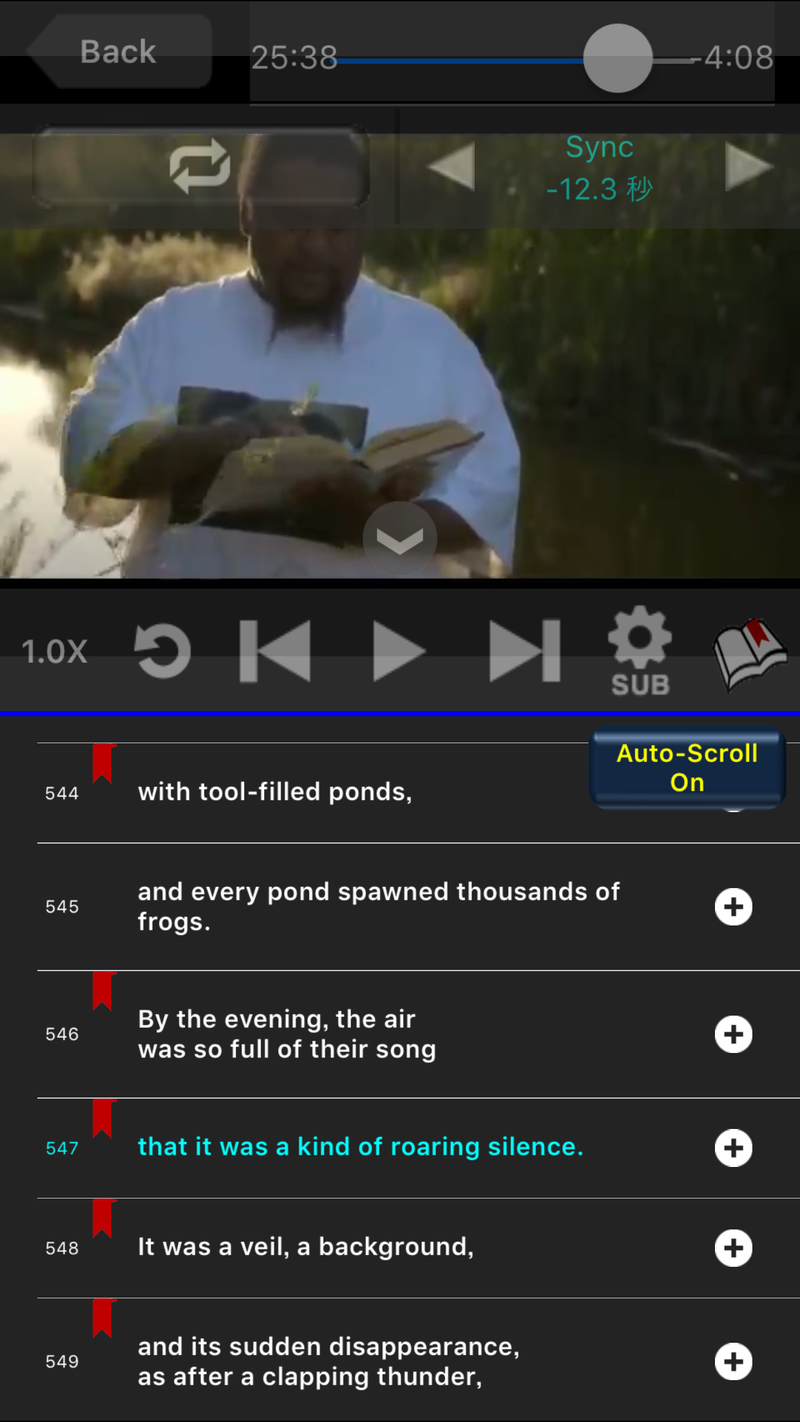
Task: Turn off Auto-Scroll
Action: (687, 768)
